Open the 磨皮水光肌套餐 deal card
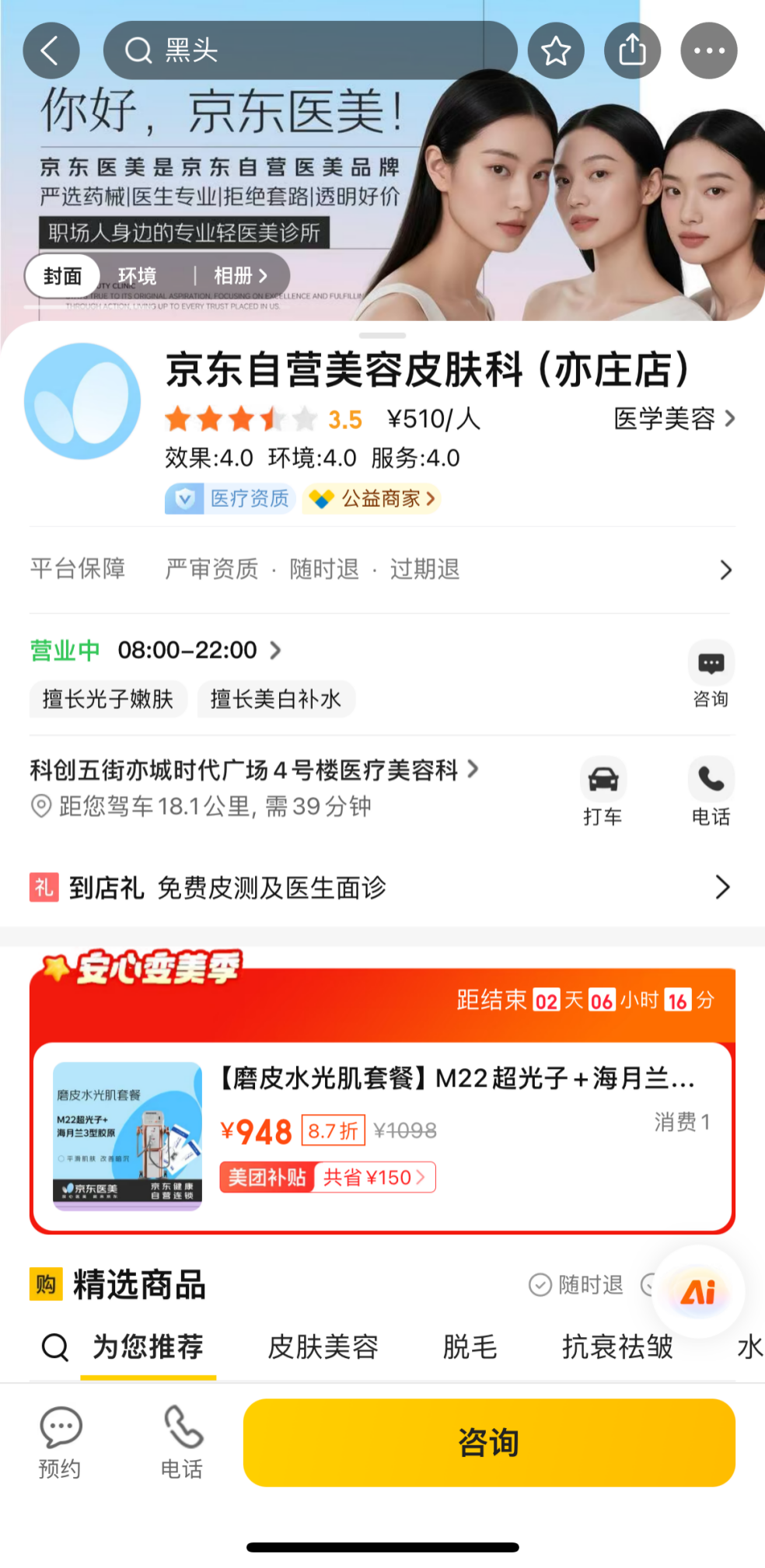This screenshot has height=1568, width=765. coord(381,1136)
